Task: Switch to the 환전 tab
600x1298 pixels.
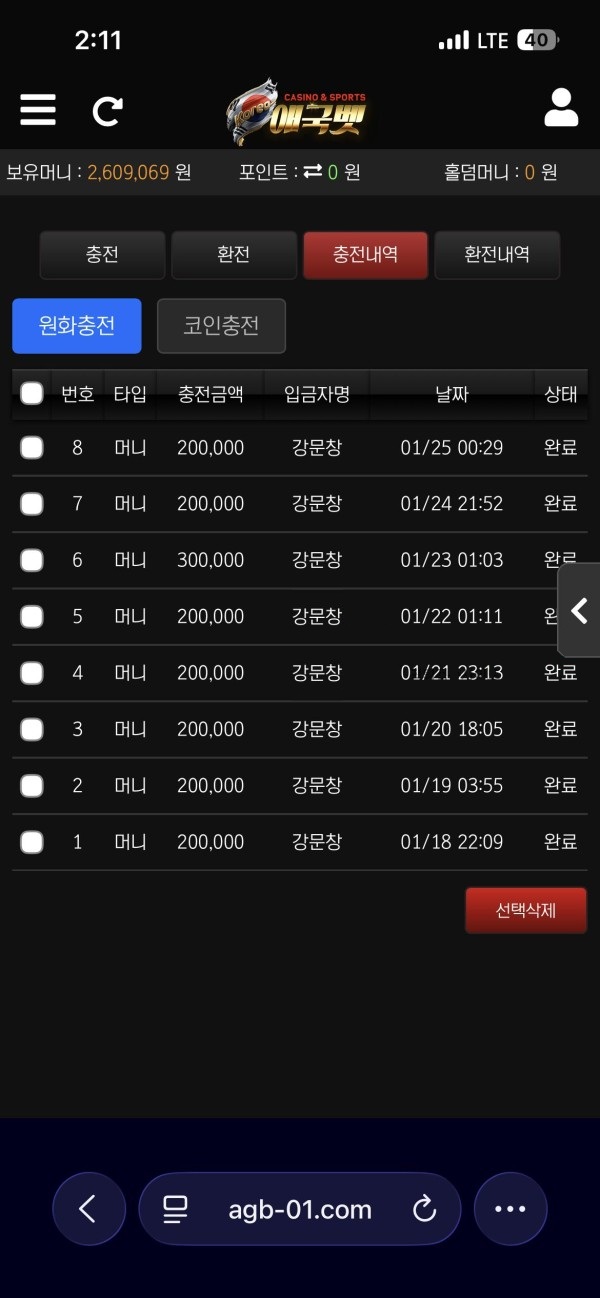Action: pyautogui.click(x=234, y=255)
